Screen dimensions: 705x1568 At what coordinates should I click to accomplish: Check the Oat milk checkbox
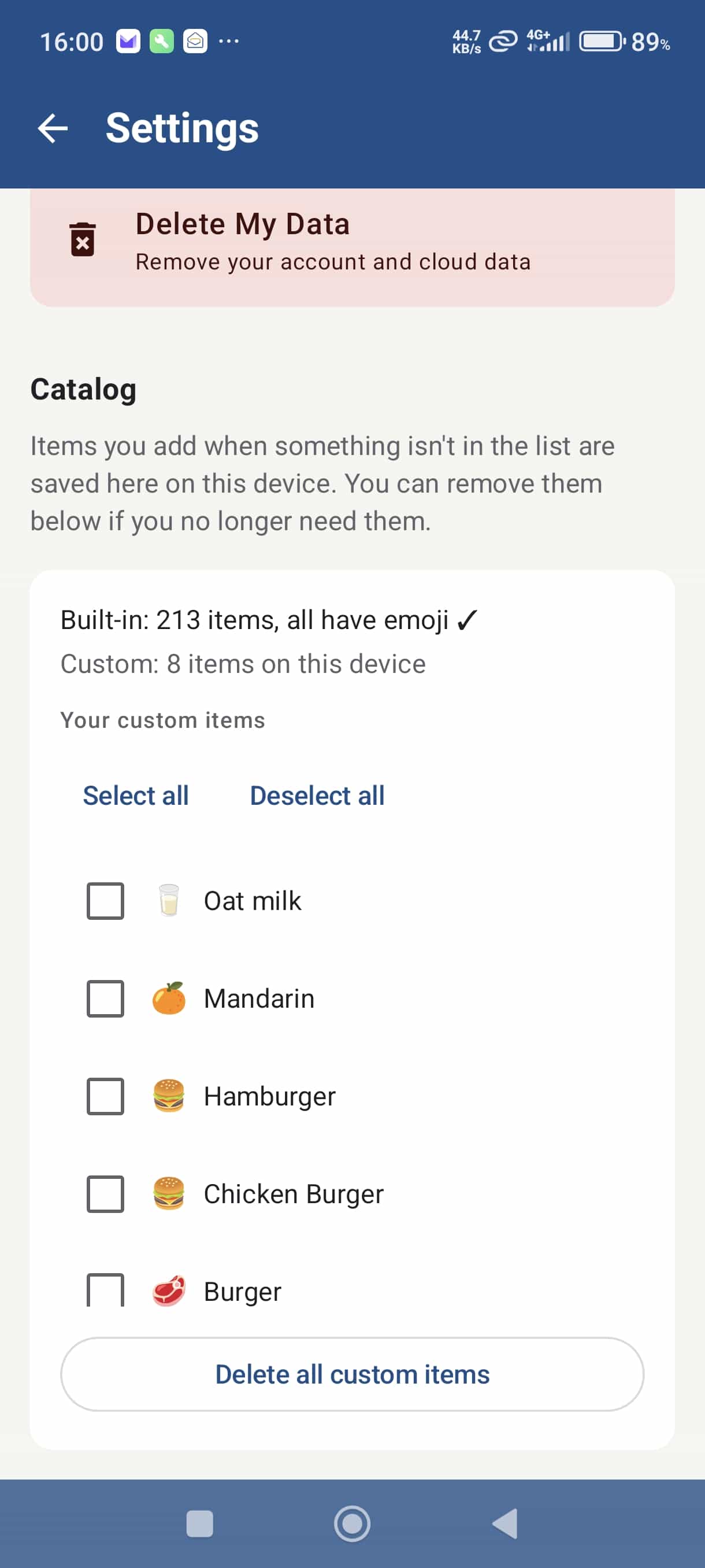(x=105, y=901)
